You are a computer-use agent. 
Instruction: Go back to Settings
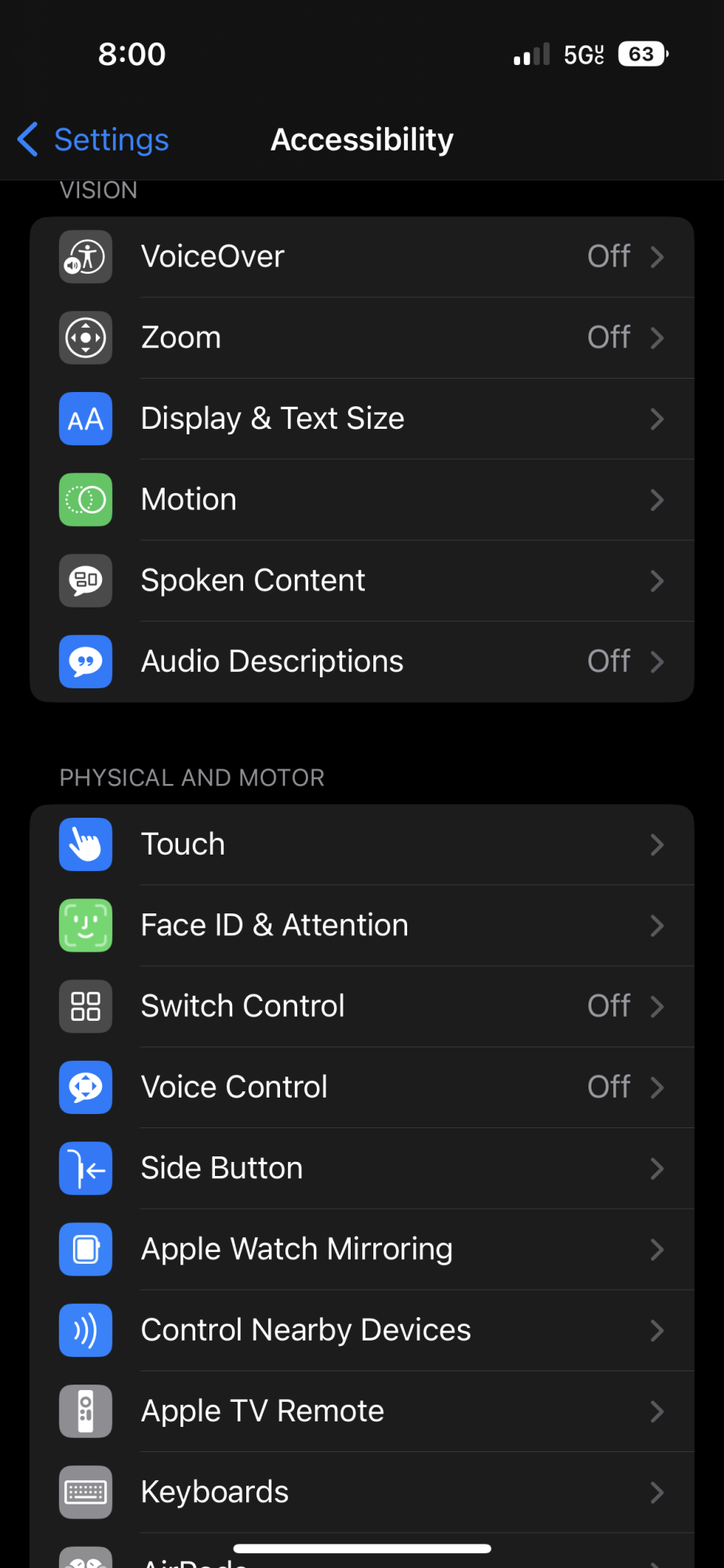click(94, 140)
